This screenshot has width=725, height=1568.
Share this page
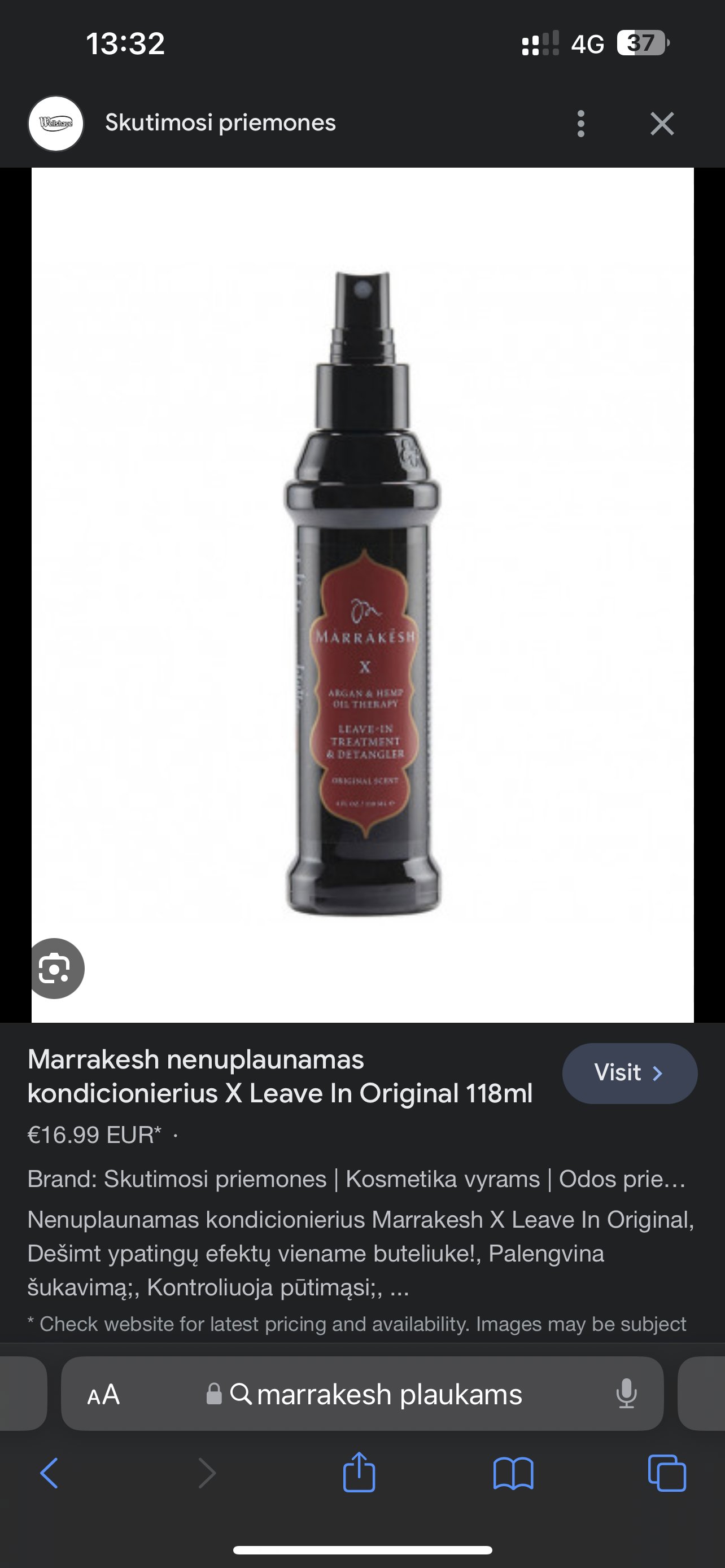pos(359,1473)
